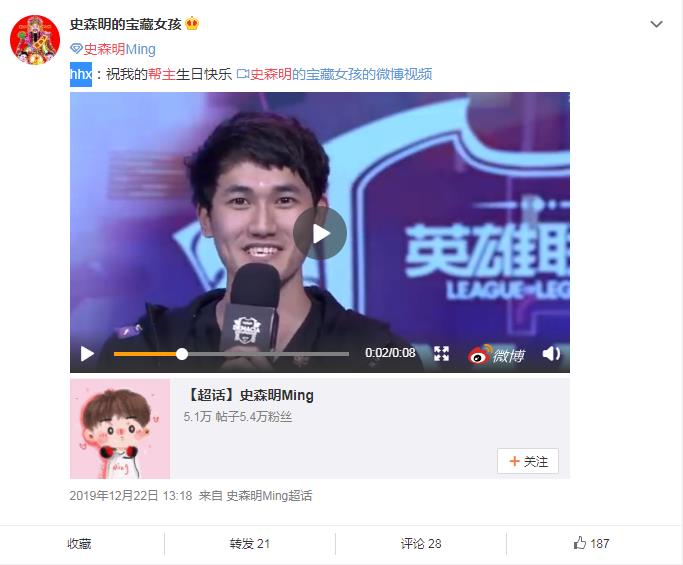Enter fullscreen video mode

click(441, 354)
